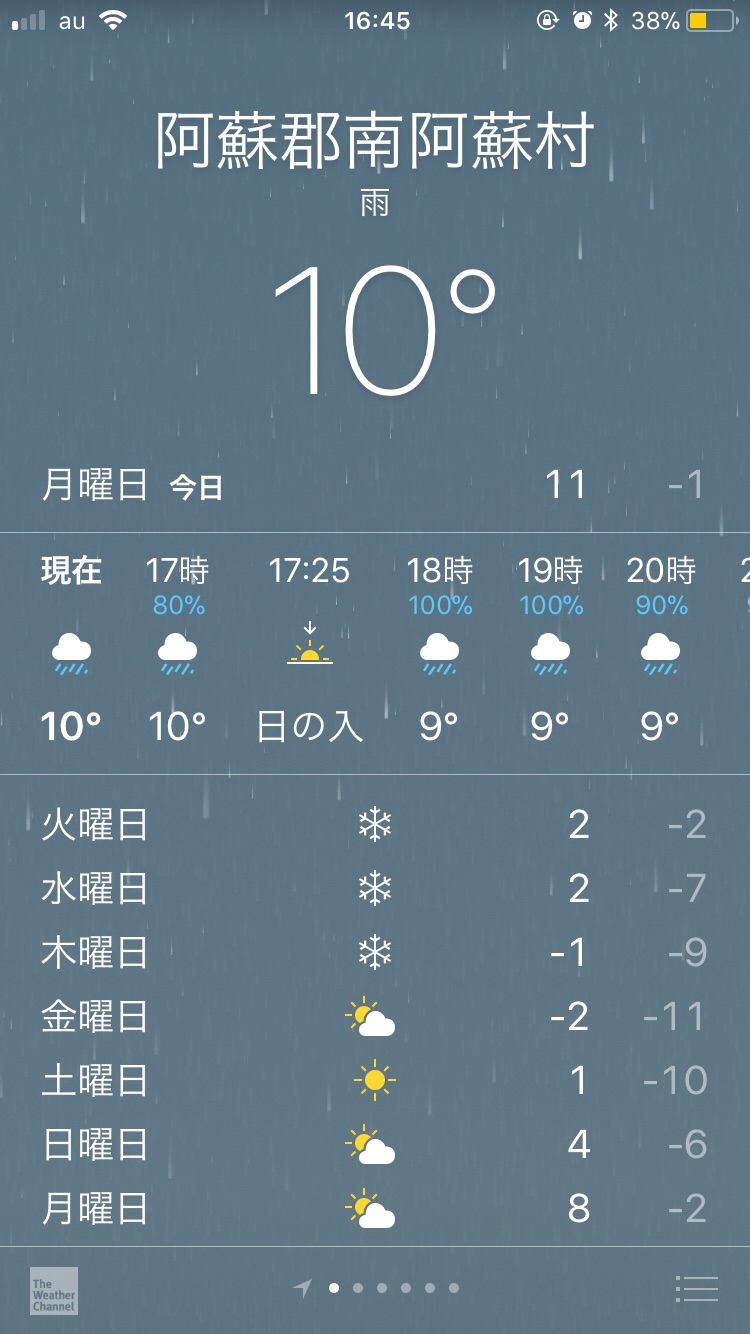This screenshot has width=750, height=1334.
Task: Open The Weather Channel link
Action: (x=53, y=1291)
